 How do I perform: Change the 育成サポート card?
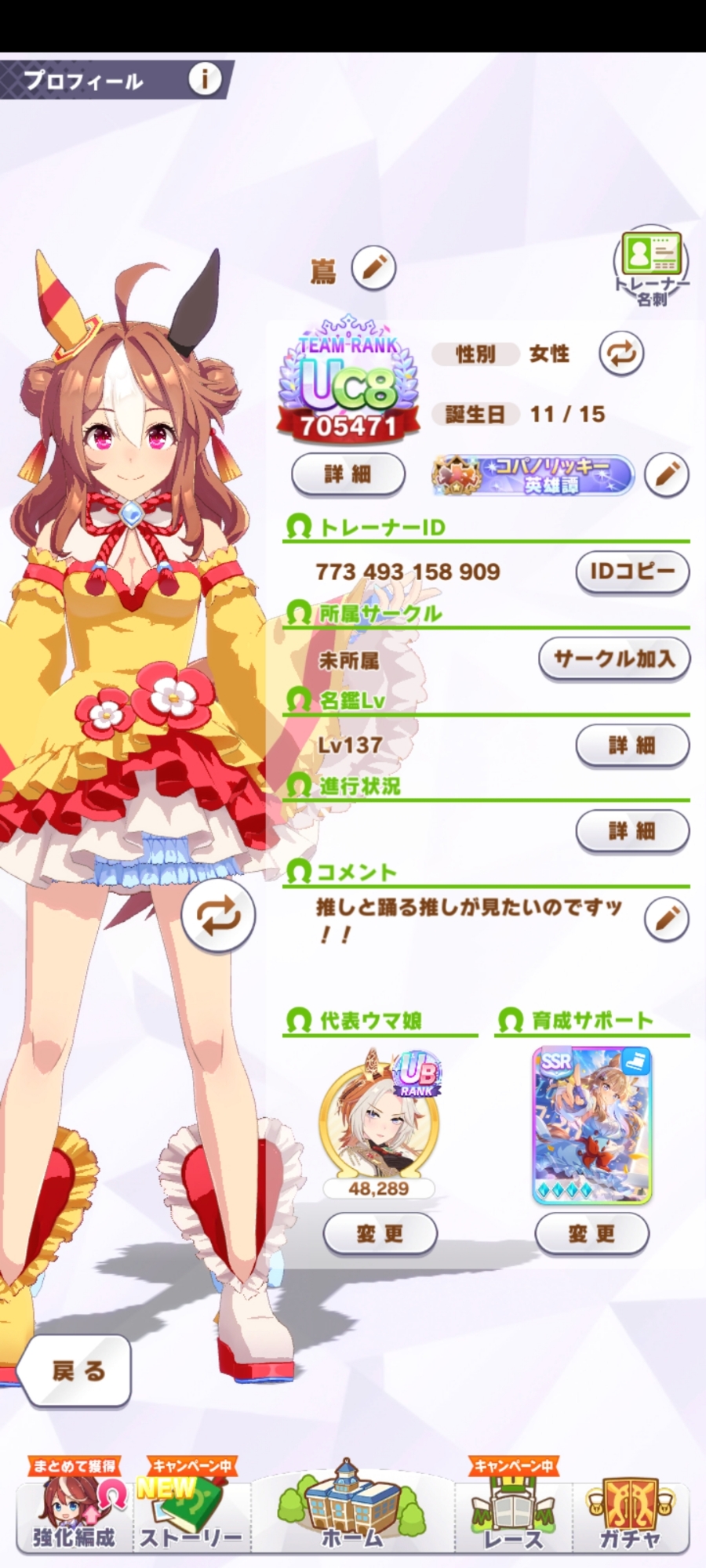point(591,1233)
